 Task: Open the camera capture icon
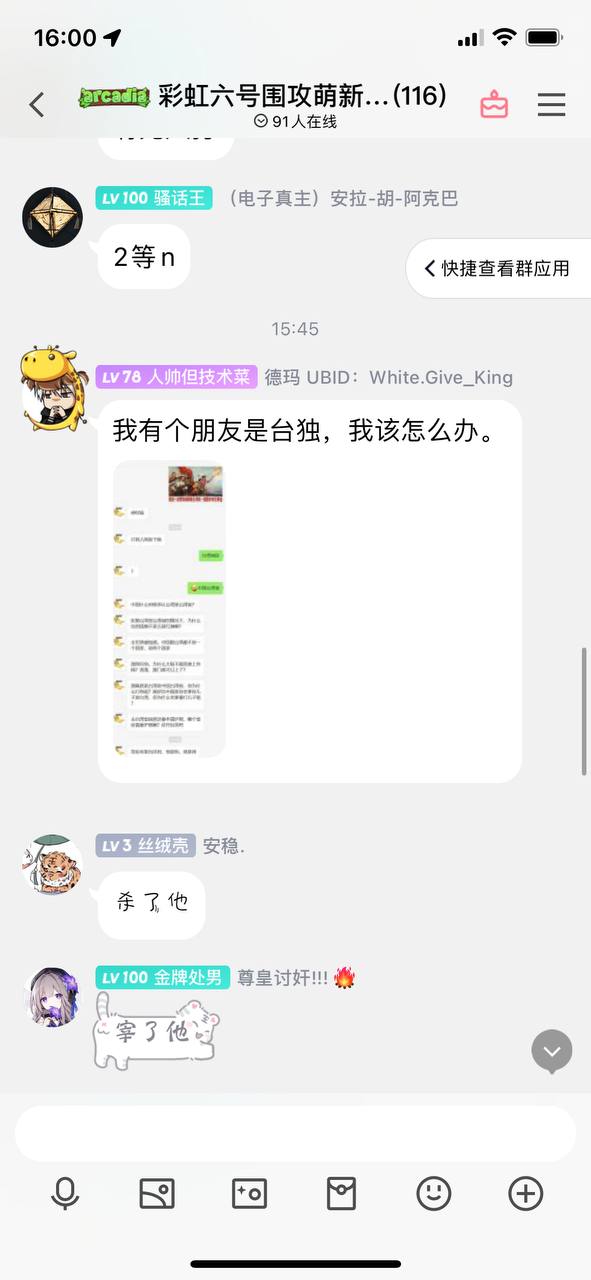click(249, 1193)
